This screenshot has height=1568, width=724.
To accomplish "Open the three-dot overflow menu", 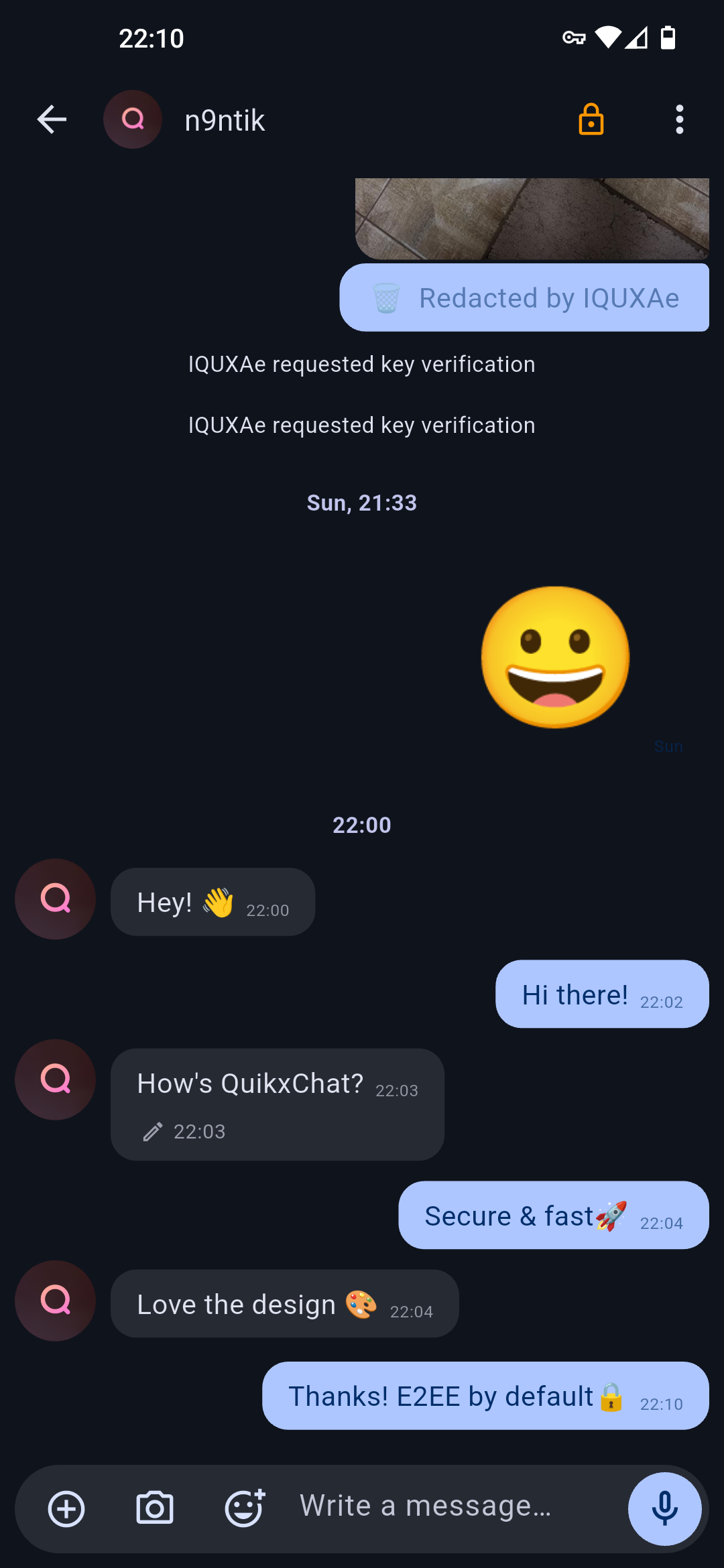I will [x=679, y=119].
